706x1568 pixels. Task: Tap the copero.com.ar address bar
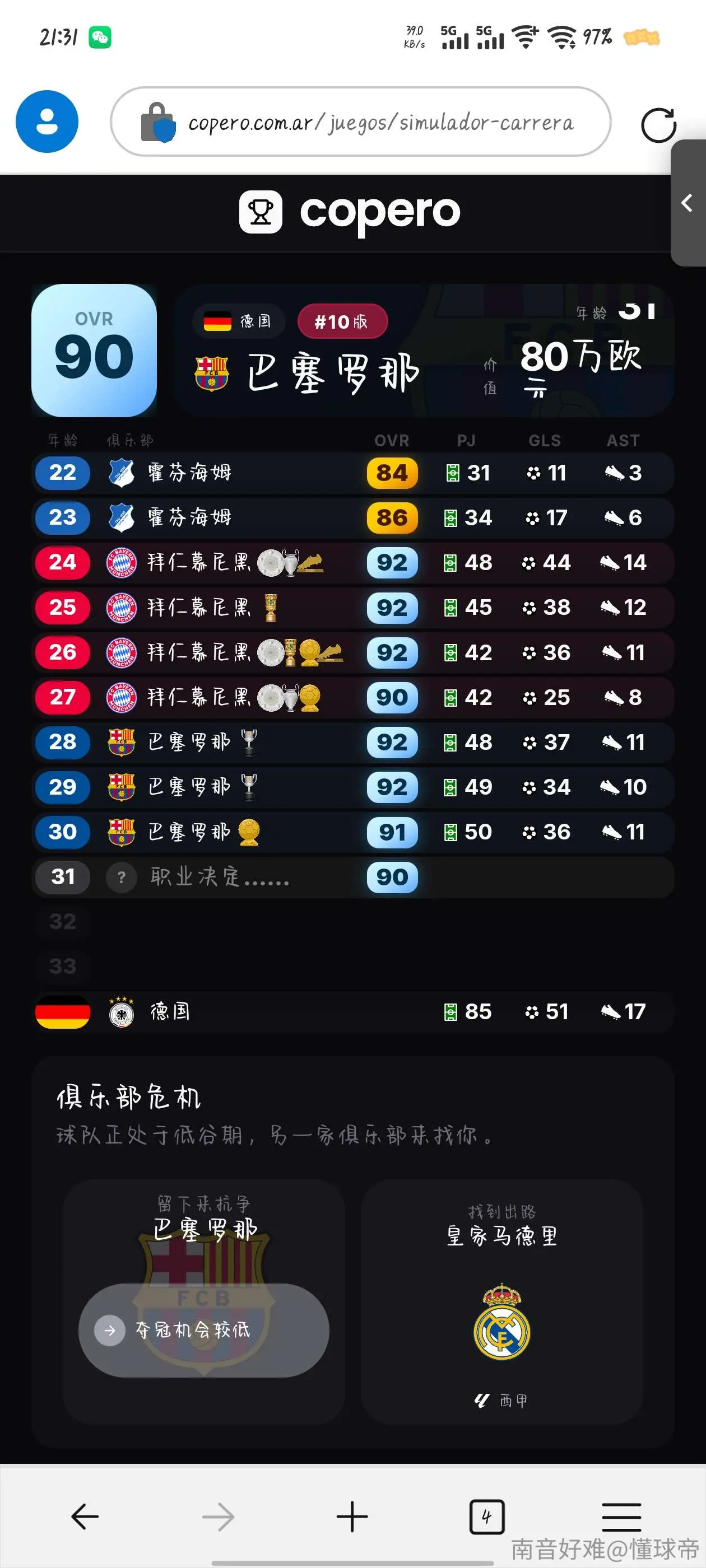click(361, 122)
